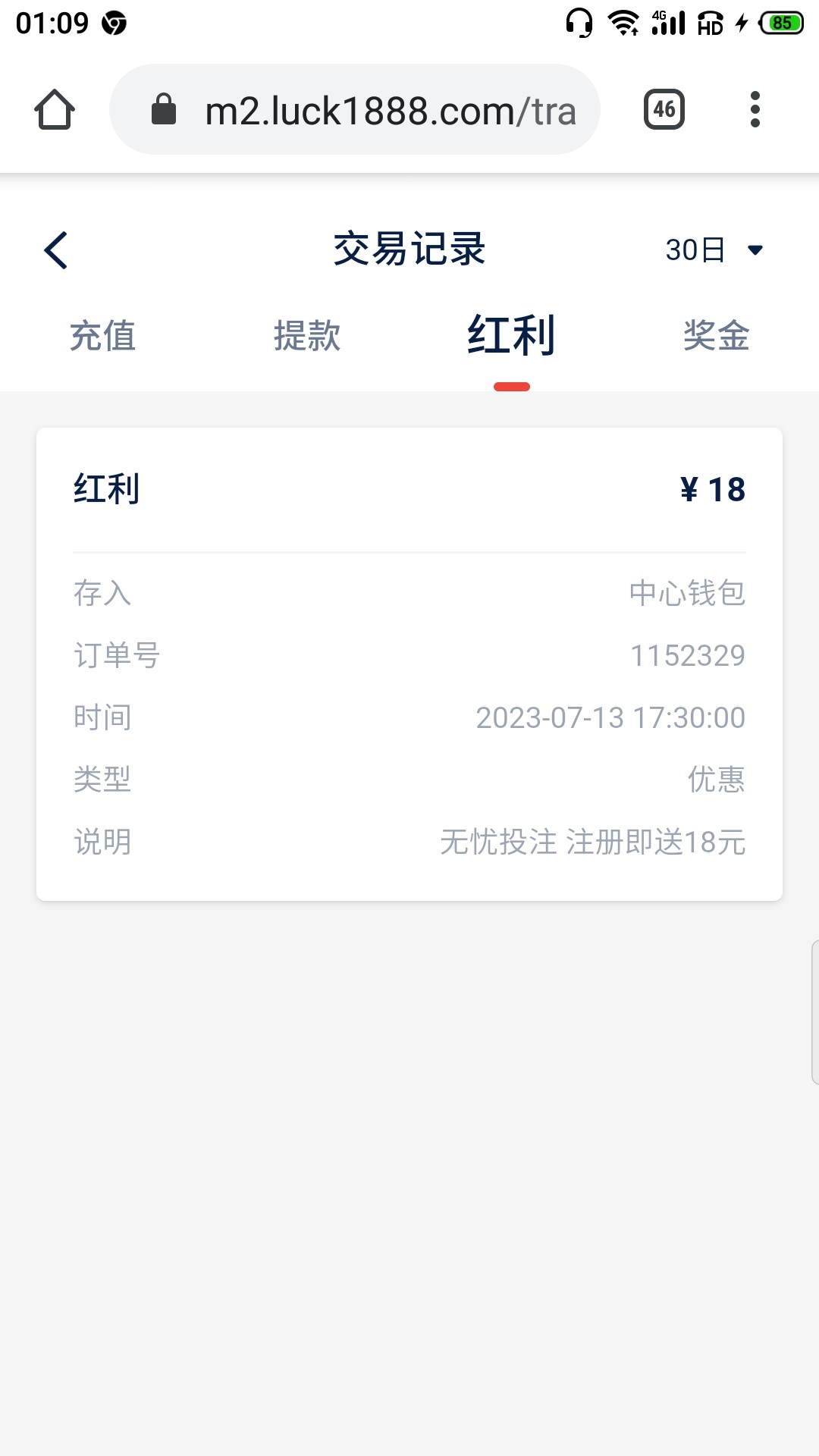This screenshot has height=1456, width=819.
Task: Switch to the 充值 tab
Action: [x=102, y=336]
